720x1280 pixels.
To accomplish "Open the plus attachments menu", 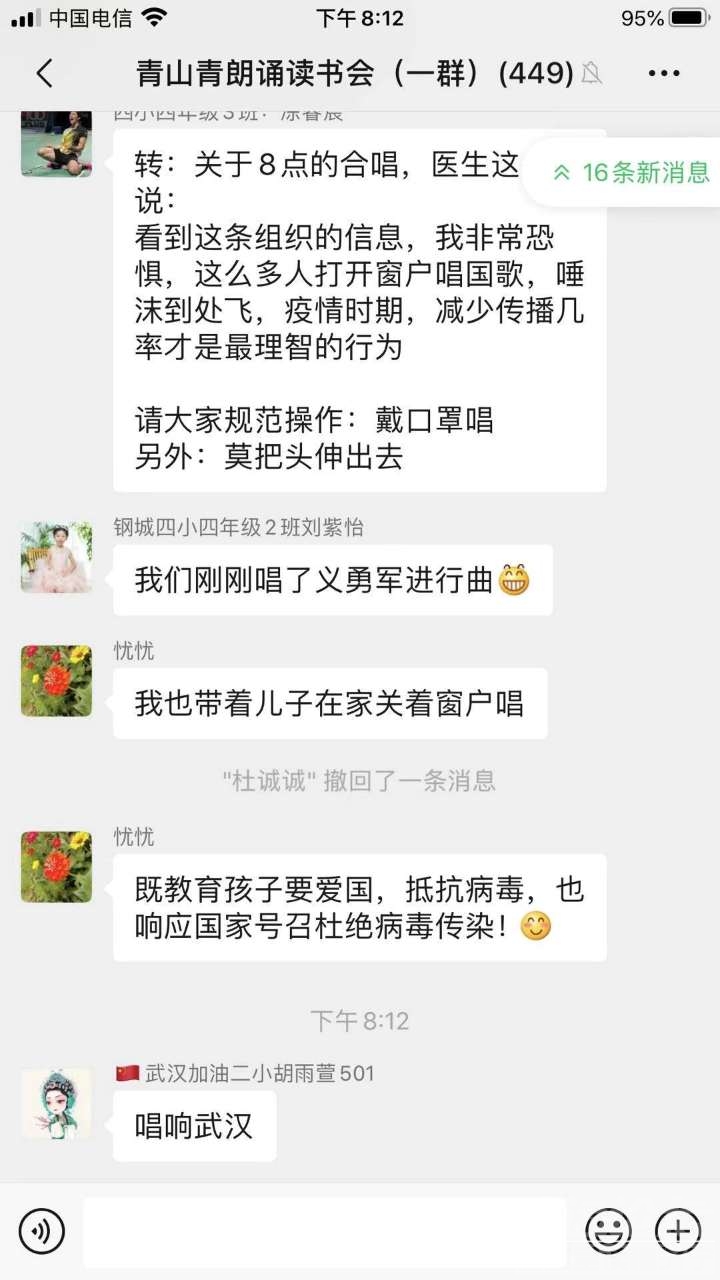I will 677,1230.
